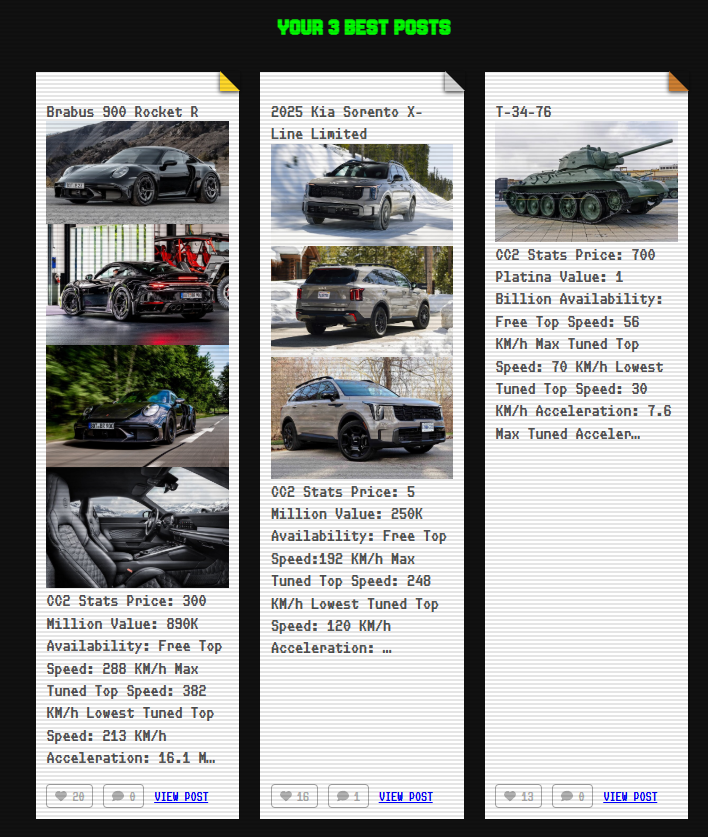This screenshot has height=837, width=708.
Task: Like the 2025 Kia Sorento X-Line post
Action: coord(294,796)
